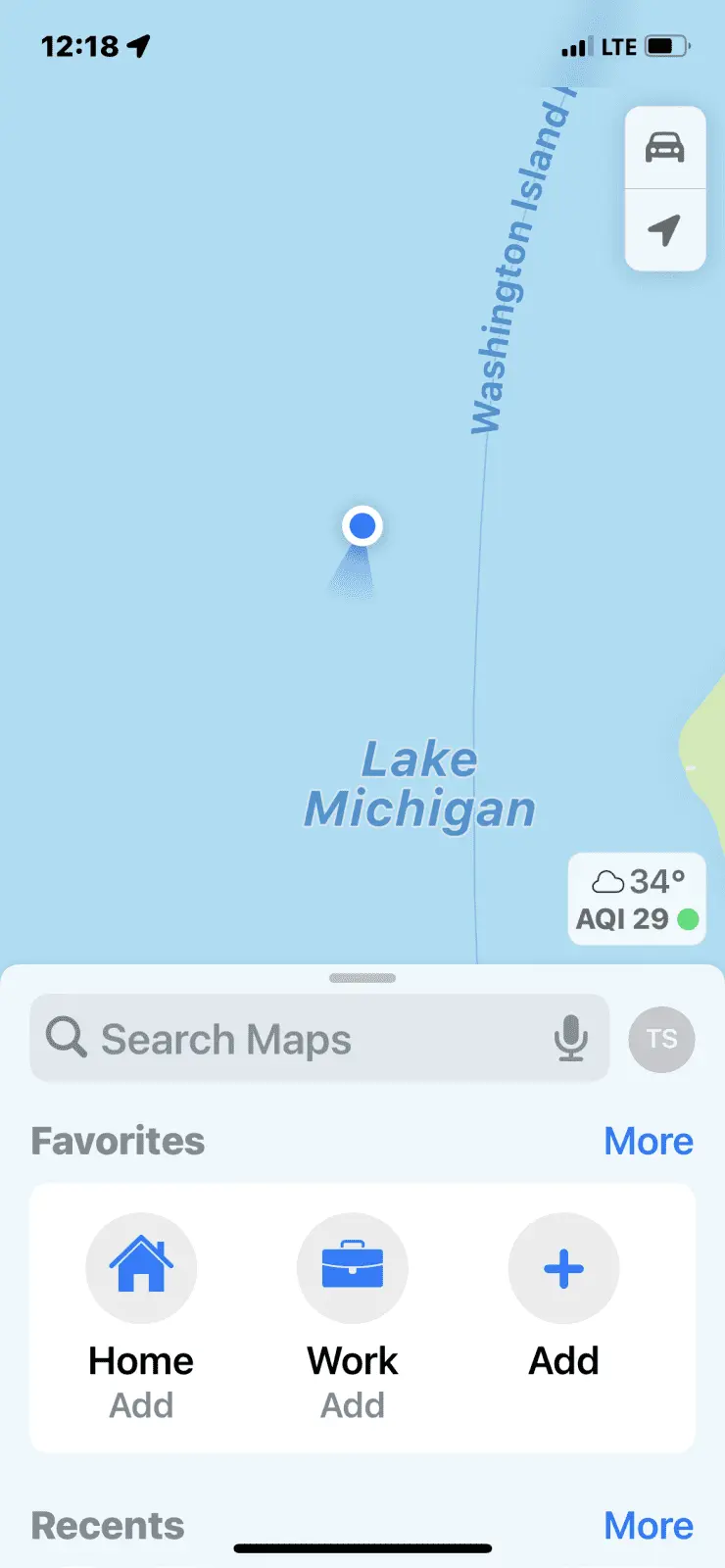The height and width of the screenshot is (1568, 725).
Task: Start voice search with the microphone
Action: coord(570,1039)
